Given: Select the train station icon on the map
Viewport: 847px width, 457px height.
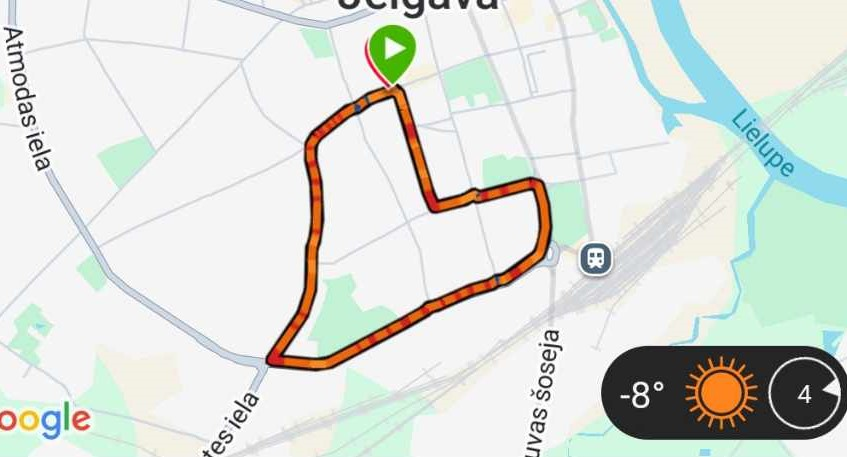Looking at the screenshot, I should pos(595,259).
